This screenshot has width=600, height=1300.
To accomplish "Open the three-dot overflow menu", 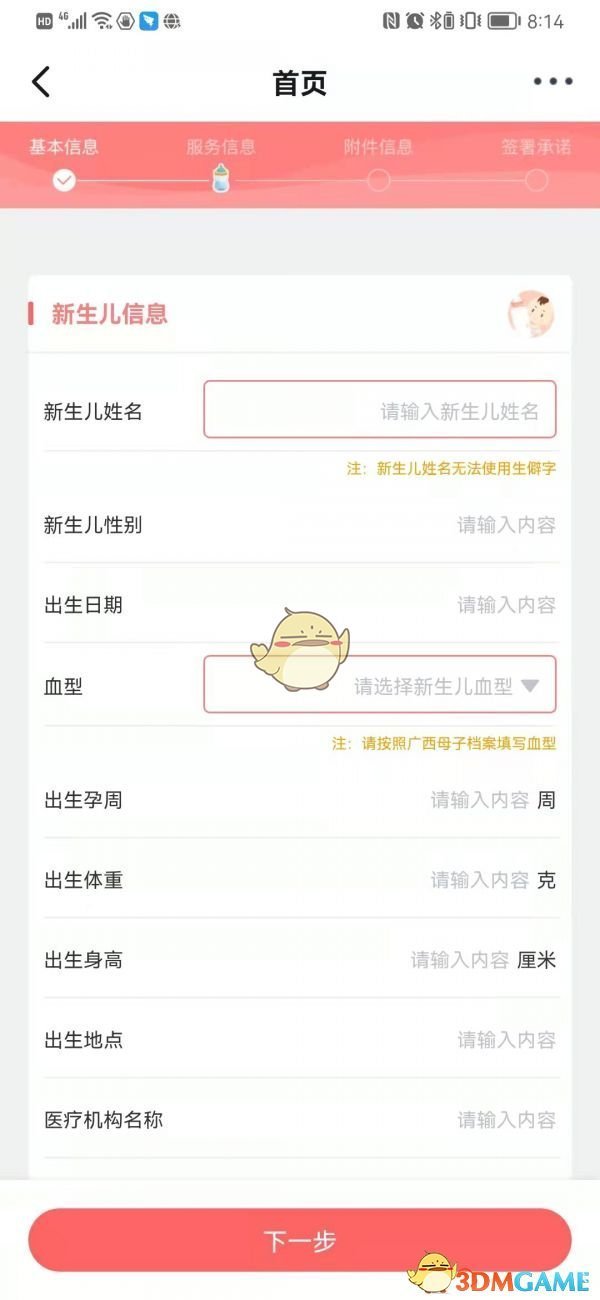I will click(x=552, y=82).
